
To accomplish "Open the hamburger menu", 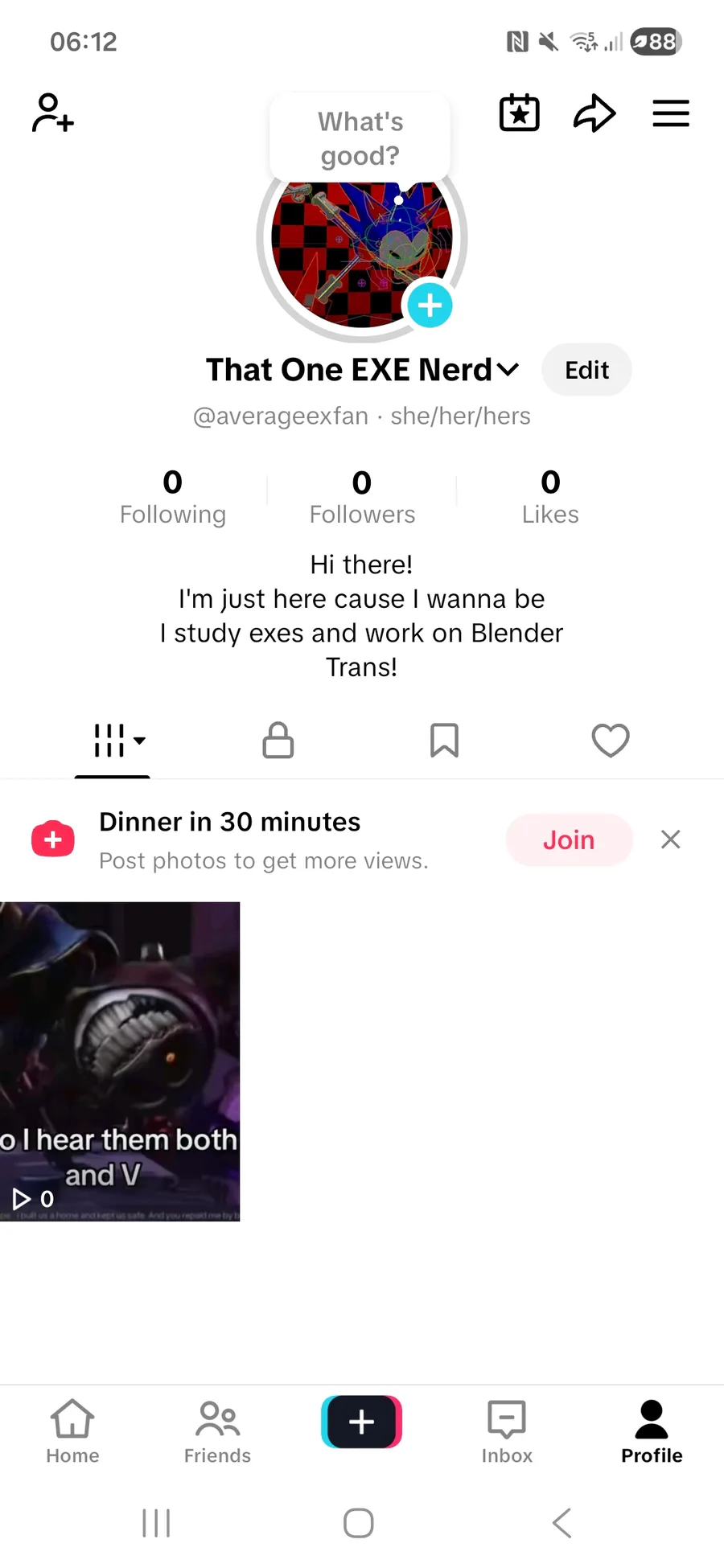I will (671, 113).
